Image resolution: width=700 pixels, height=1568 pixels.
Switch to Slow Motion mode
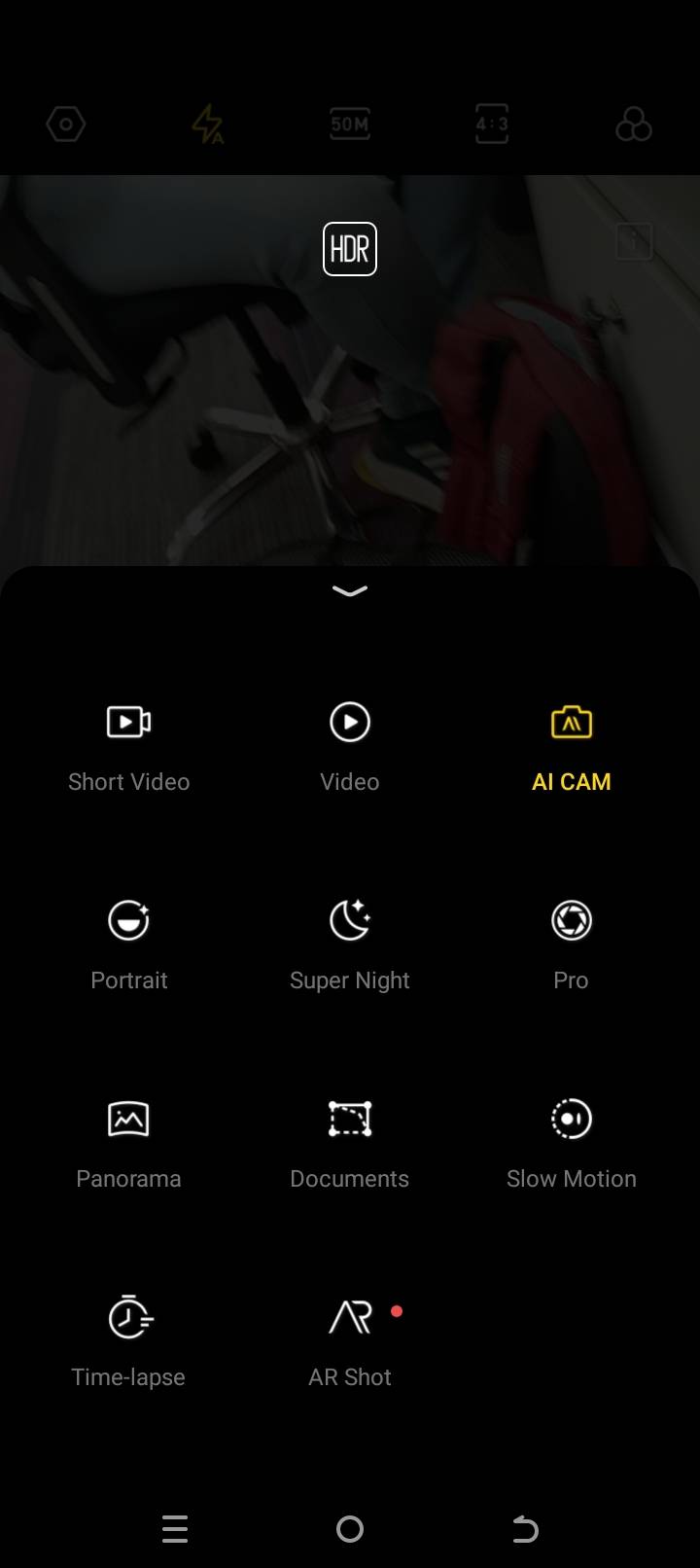coord(572,1140)
